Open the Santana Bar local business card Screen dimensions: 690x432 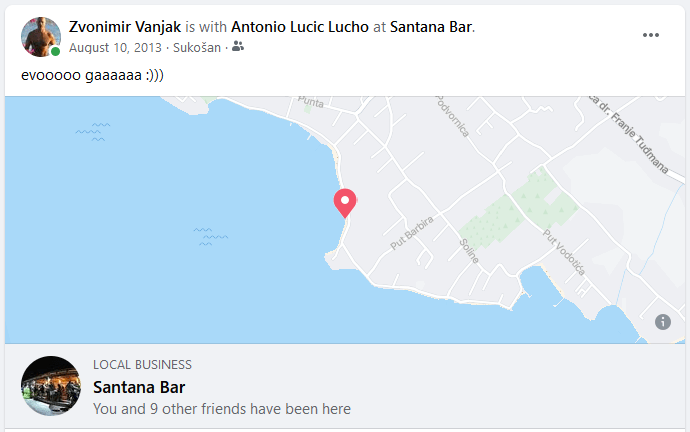139,387
